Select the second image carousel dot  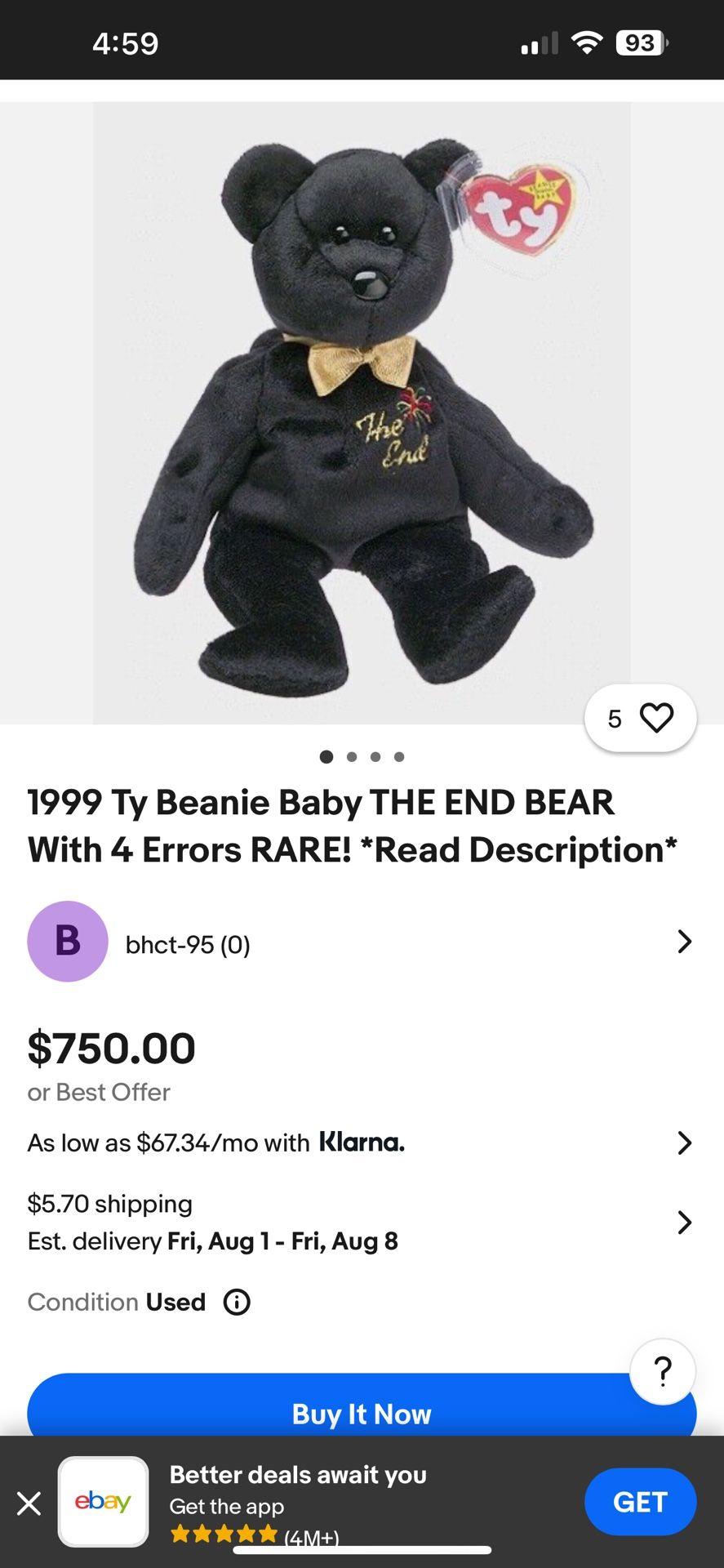[x=351, y=756]
